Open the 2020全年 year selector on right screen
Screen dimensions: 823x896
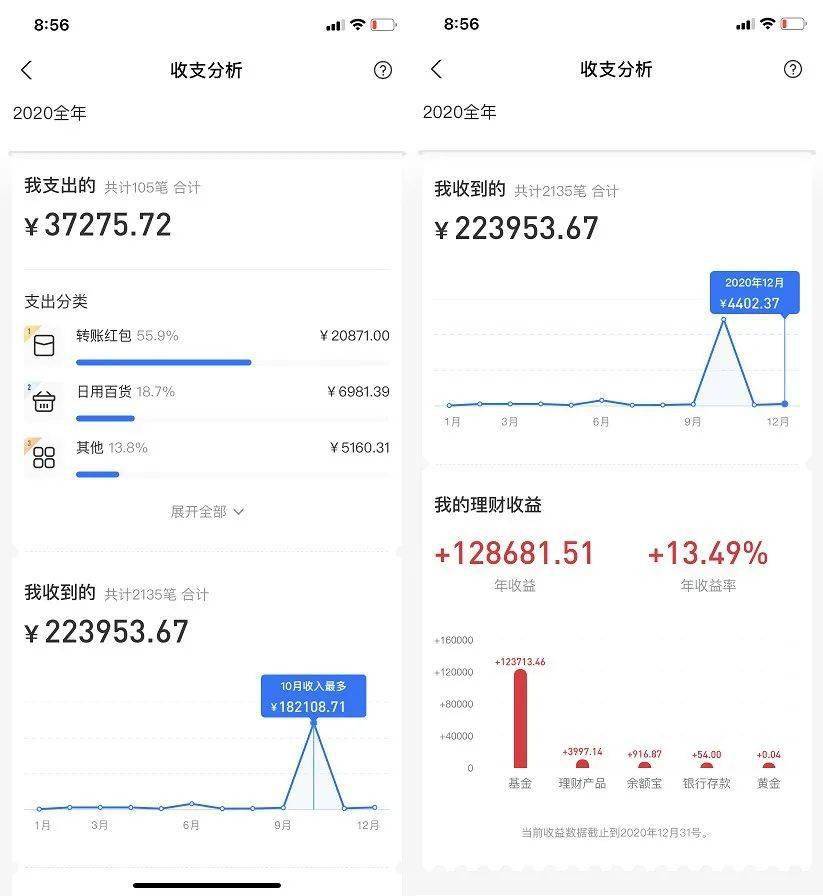tap(460, 113)
